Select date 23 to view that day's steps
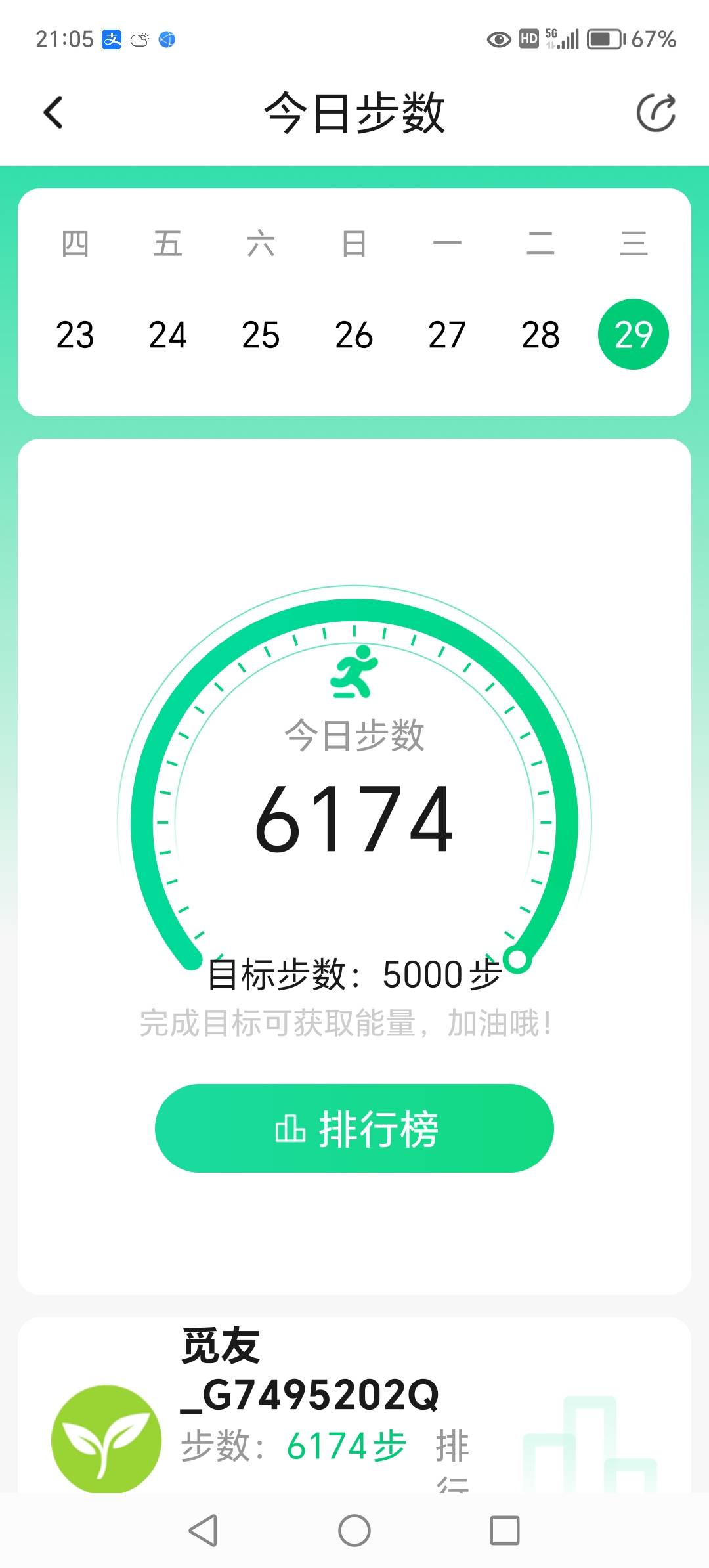Viewport: 709px width, 1568px height. (75, 336)
